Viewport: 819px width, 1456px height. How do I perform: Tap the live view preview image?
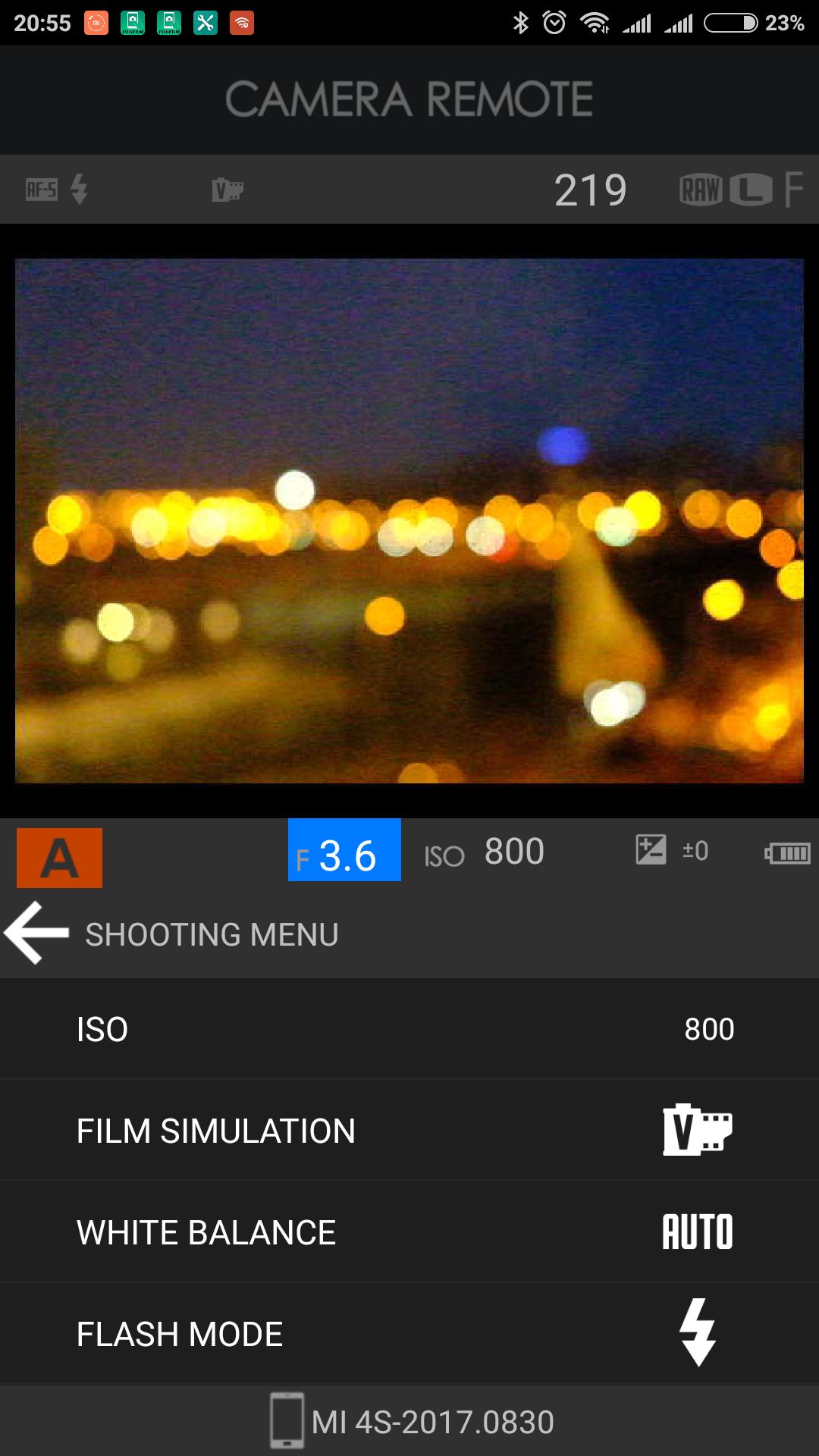[409, 521]
